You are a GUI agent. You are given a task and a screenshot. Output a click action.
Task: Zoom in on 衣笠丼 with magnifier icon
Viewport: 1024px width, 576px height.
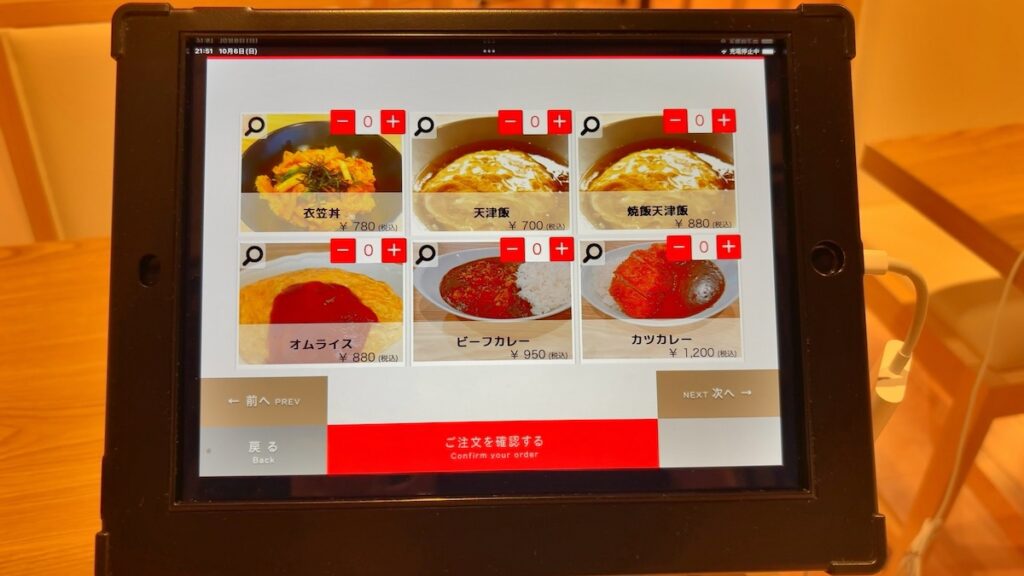[x=255, y=126]
